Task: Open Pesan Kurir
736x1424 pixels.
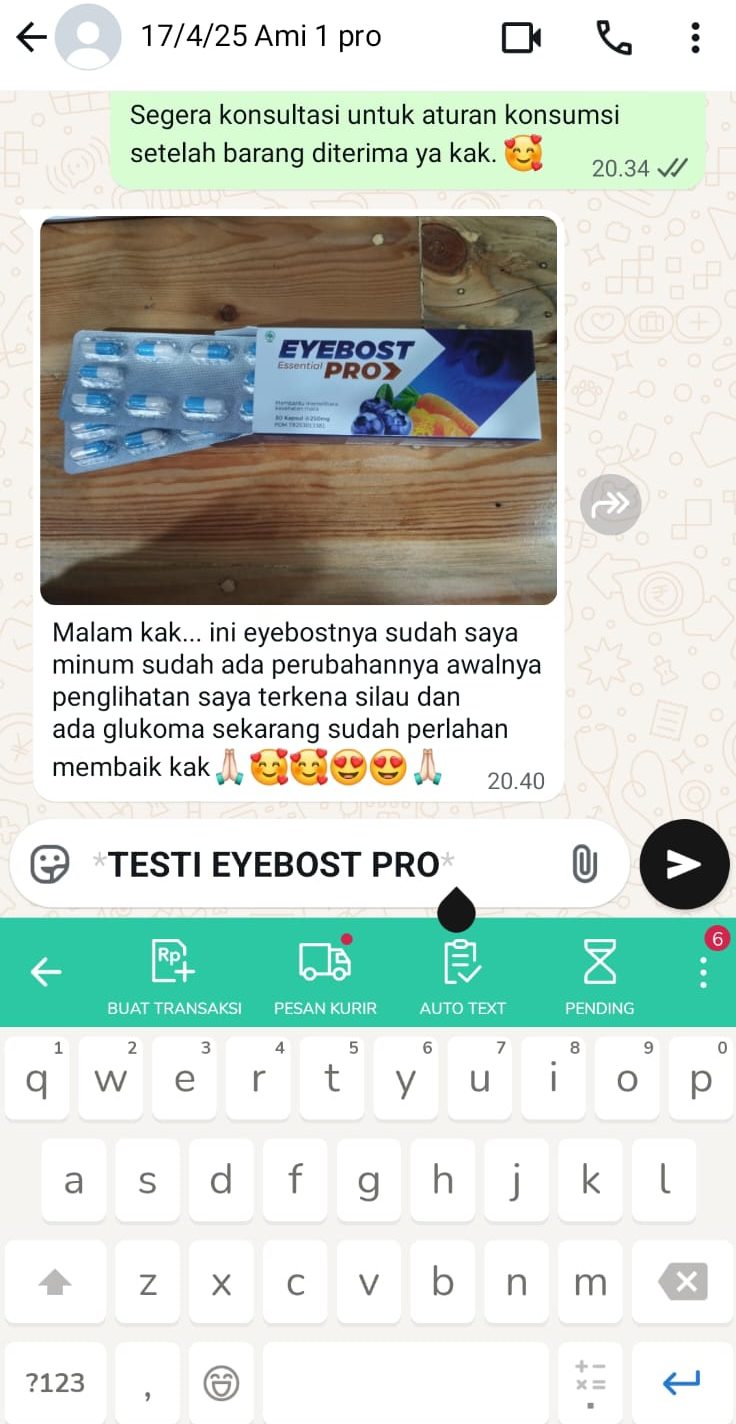Action: pos(325,977)
